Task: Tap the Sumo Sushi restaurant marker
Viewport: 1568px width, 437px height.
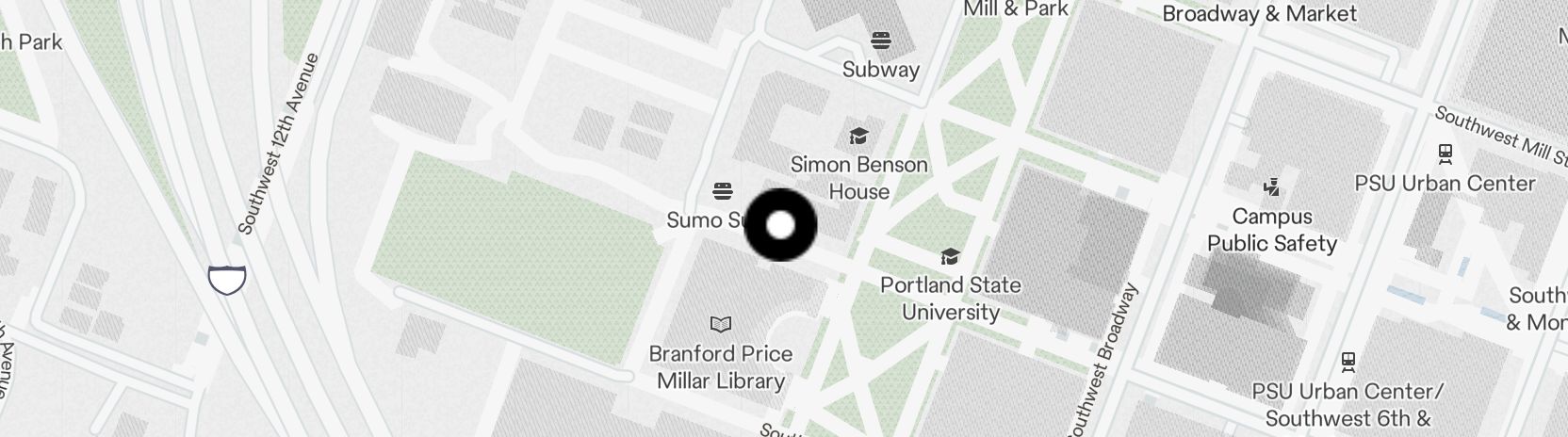Action: [723, 192]
